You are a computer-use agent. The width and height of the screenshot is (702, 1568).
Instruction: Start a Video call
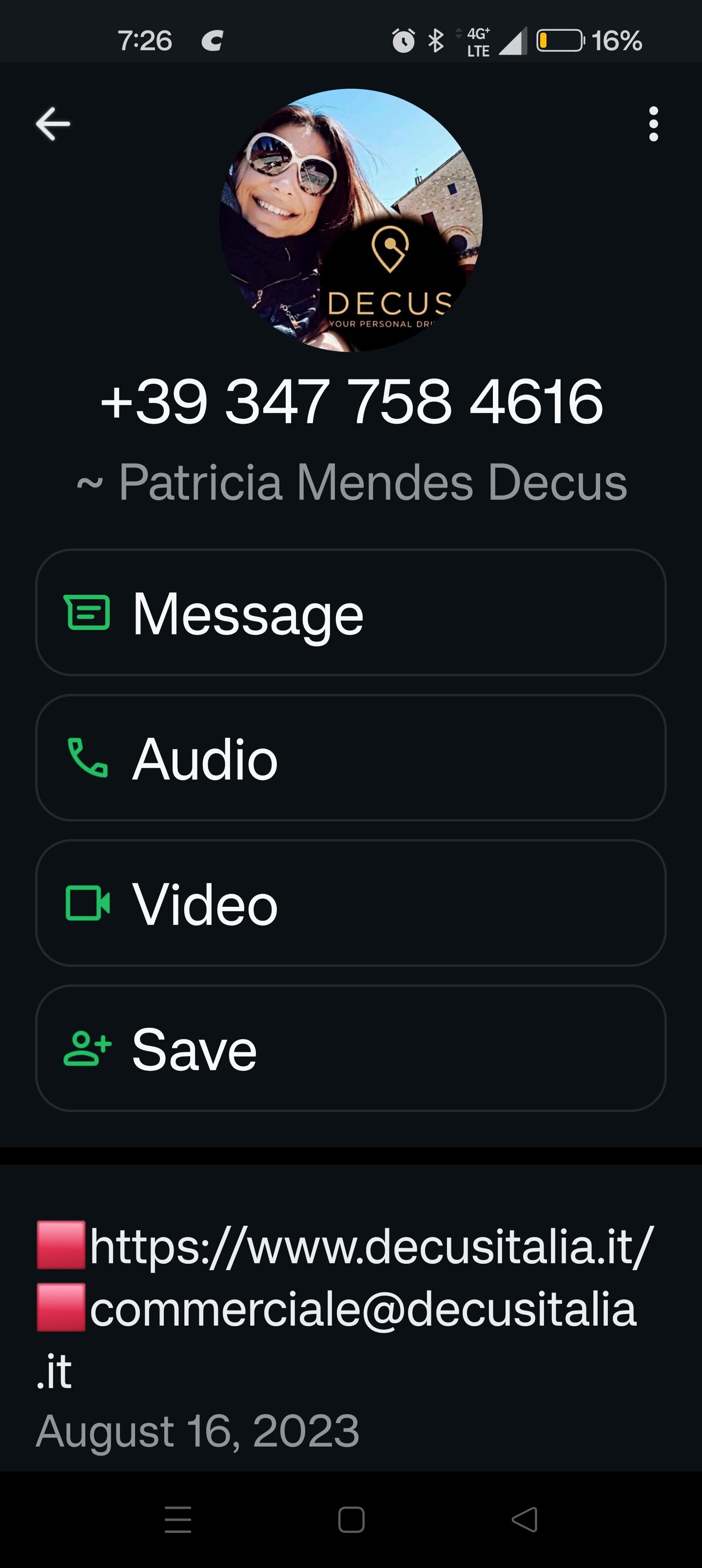[351, 903]
